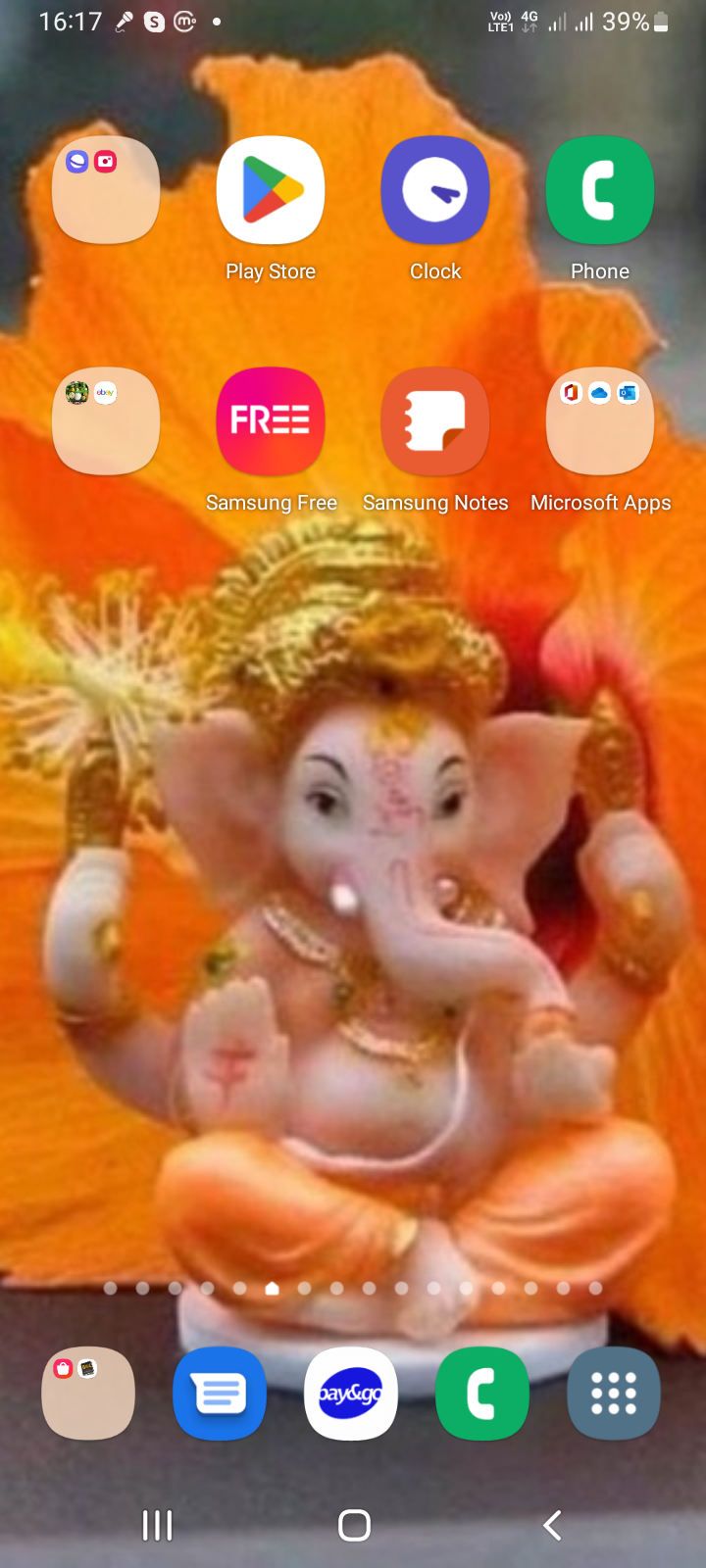Image resolution: width=706 pixels, height=1568 pixels.
Task: Open the folder in the bottom dock
Action: pyautogui.click(x=88, y=1393)
